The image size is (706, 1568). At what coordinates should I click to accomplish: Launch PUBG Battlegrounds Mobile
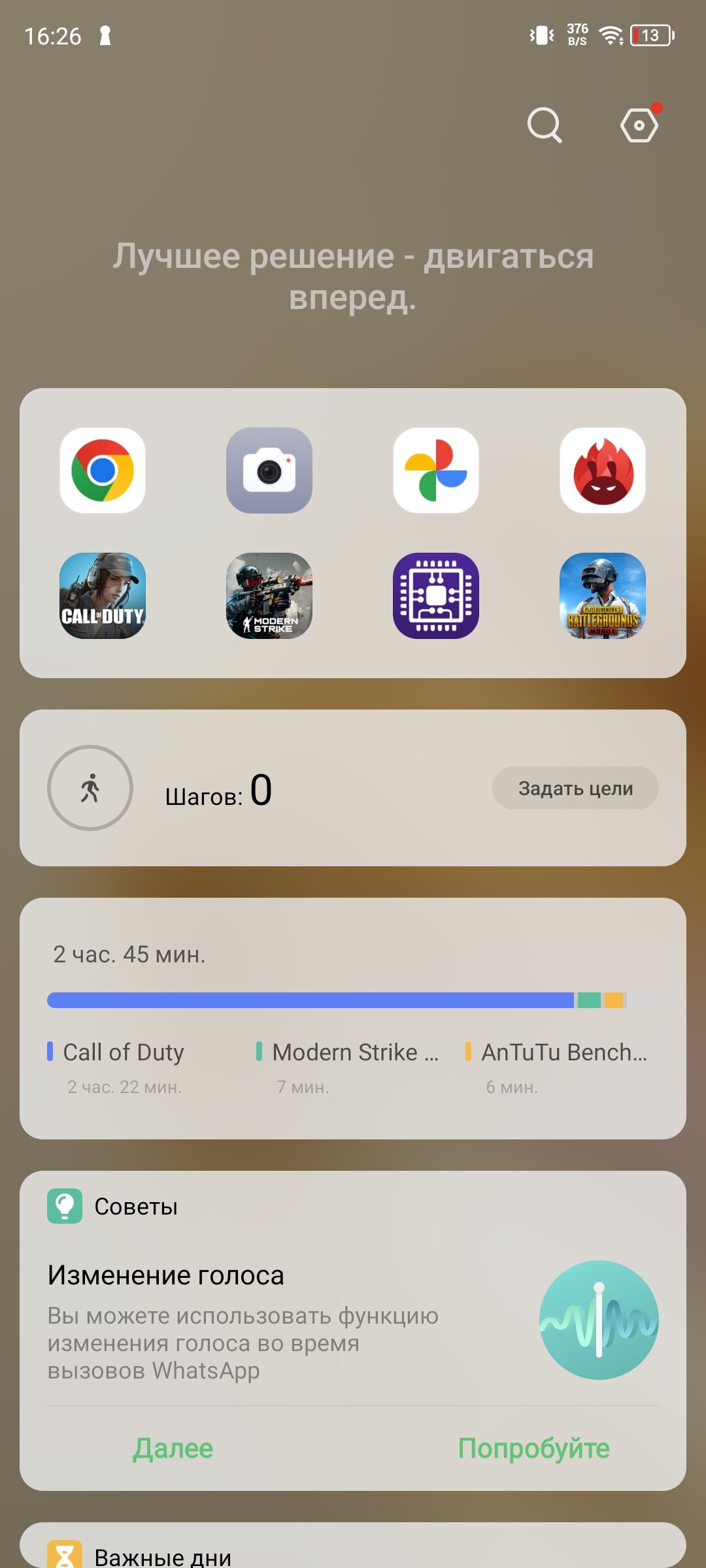click(x=603, y=596)
